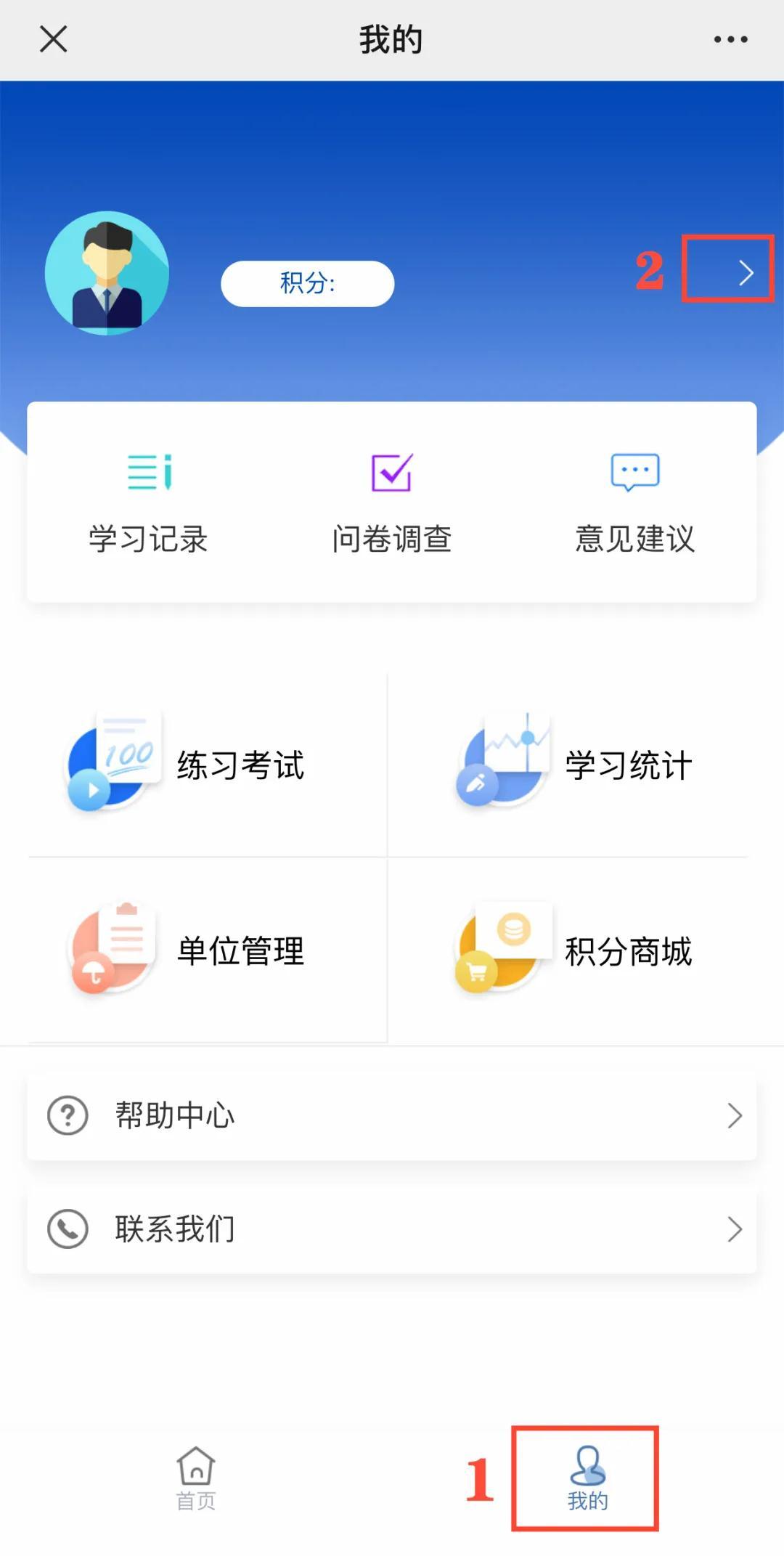Open 意见建议 feedback

635,502
